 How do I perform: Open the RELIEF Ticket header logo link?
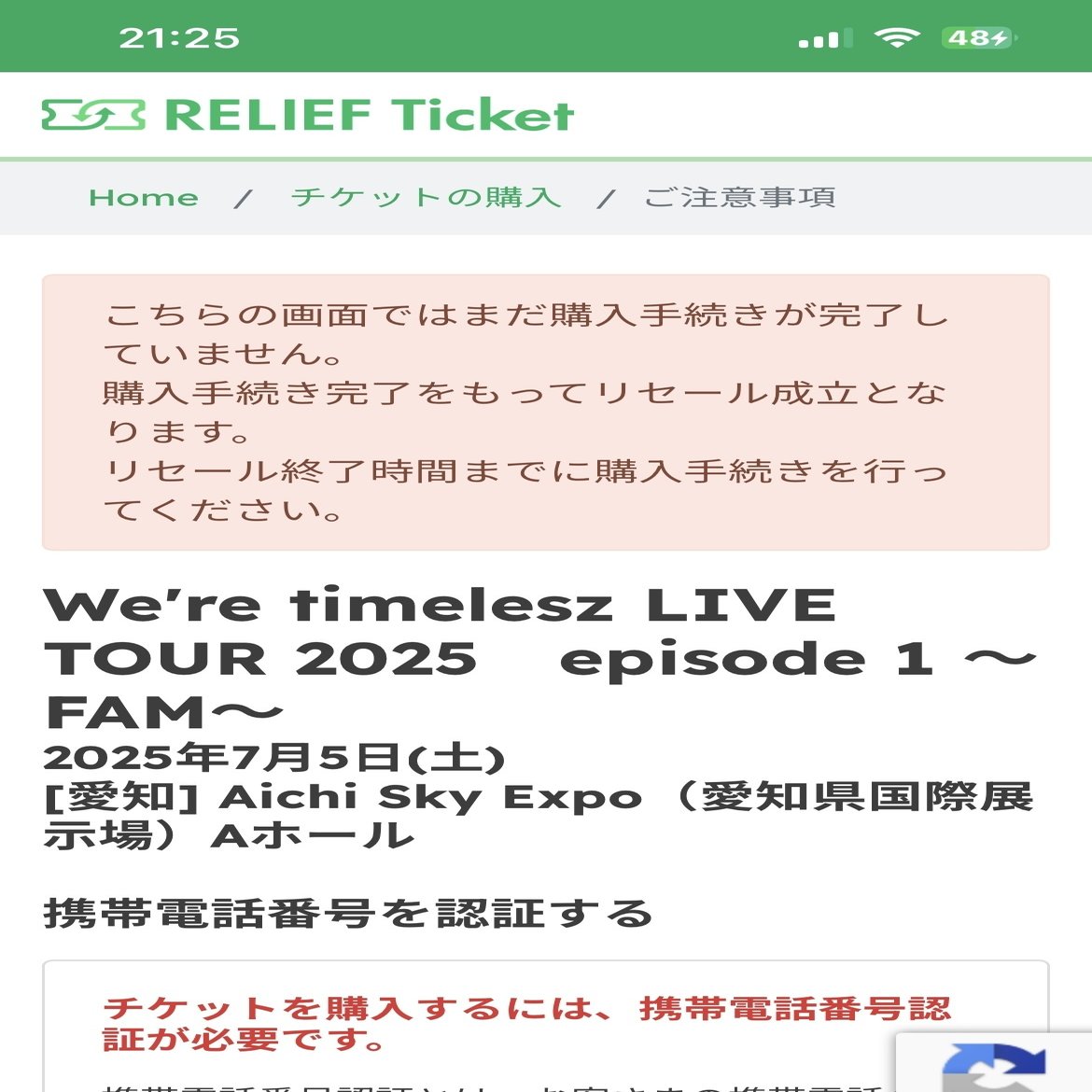coord(308,116)
